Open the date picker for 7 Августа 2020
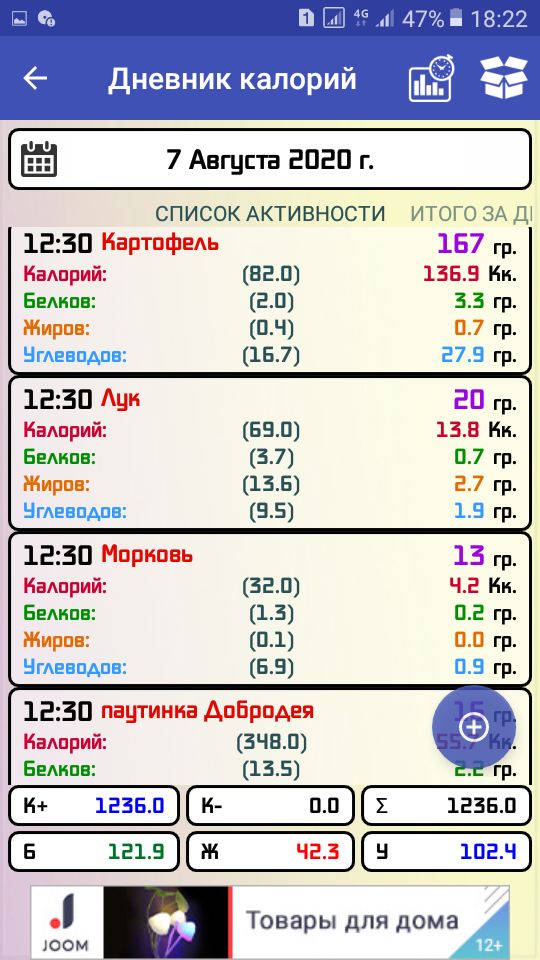540x960 pixels. [x=269, y=159]
